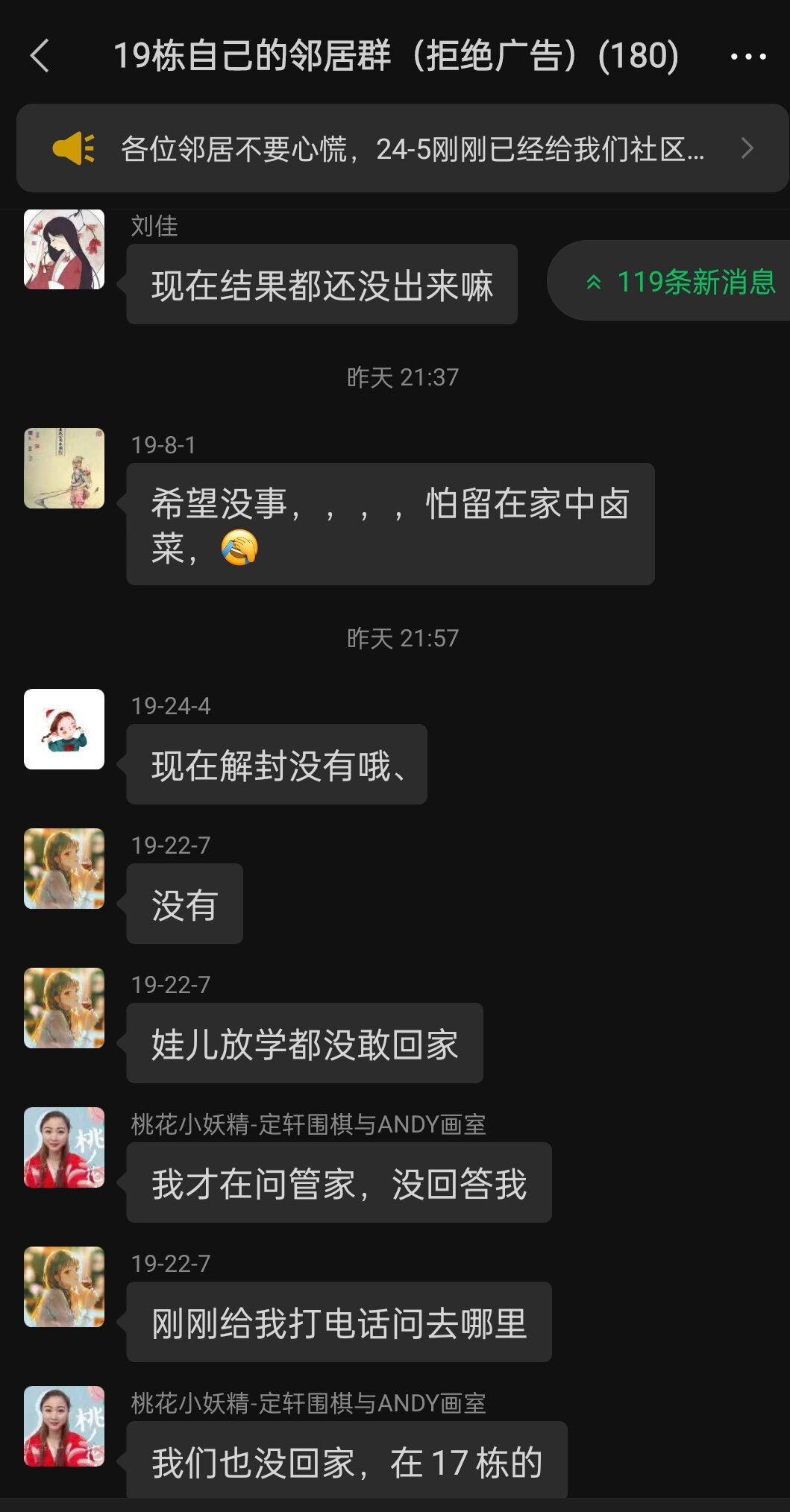
Task: View avatar beside 娃儿放学都没敢回家
Action: (64, 1008)
